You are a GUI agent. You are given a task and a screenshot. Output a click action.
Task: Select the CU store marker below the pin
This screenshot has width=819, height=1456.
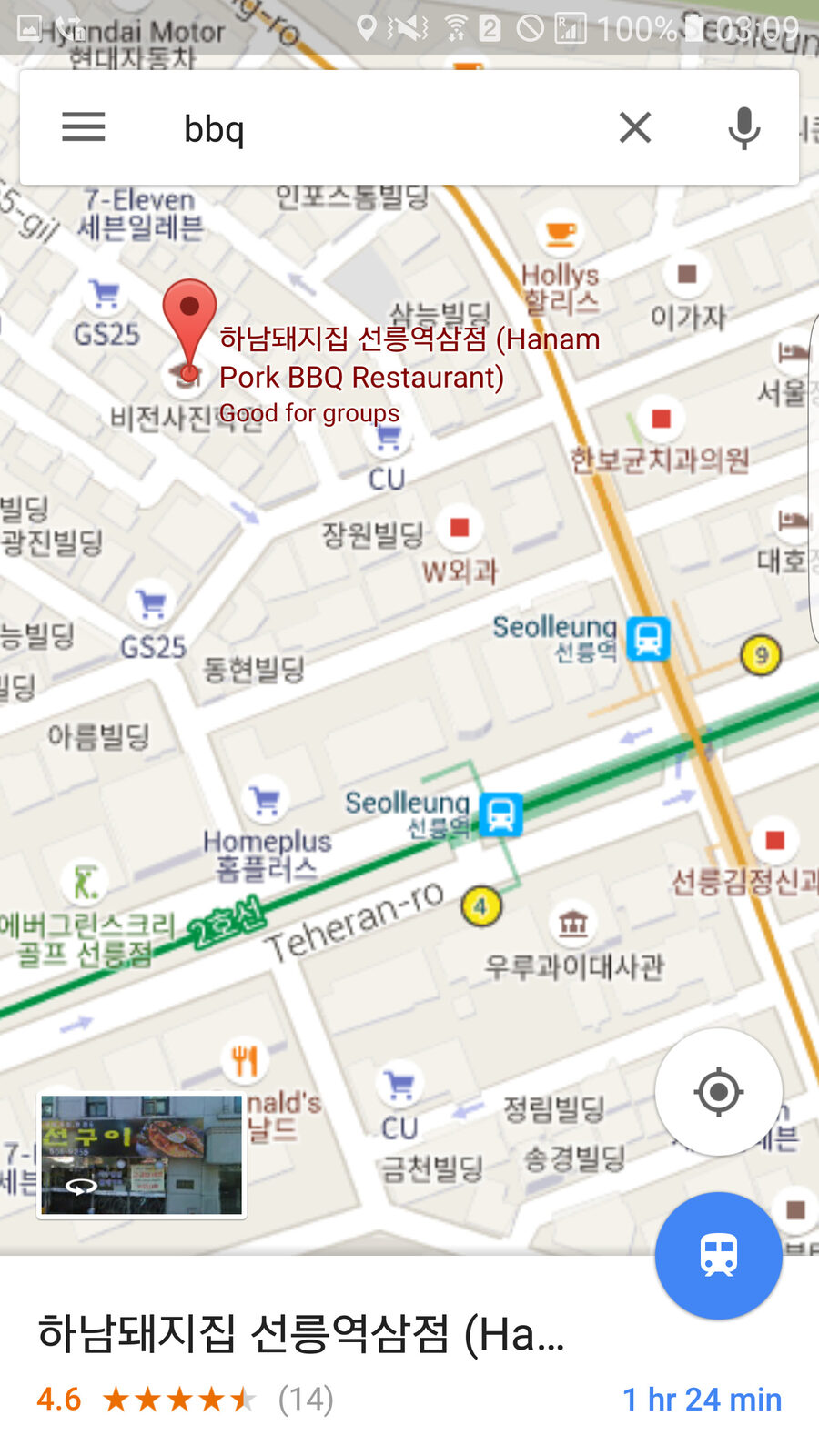tap(389, 439)
